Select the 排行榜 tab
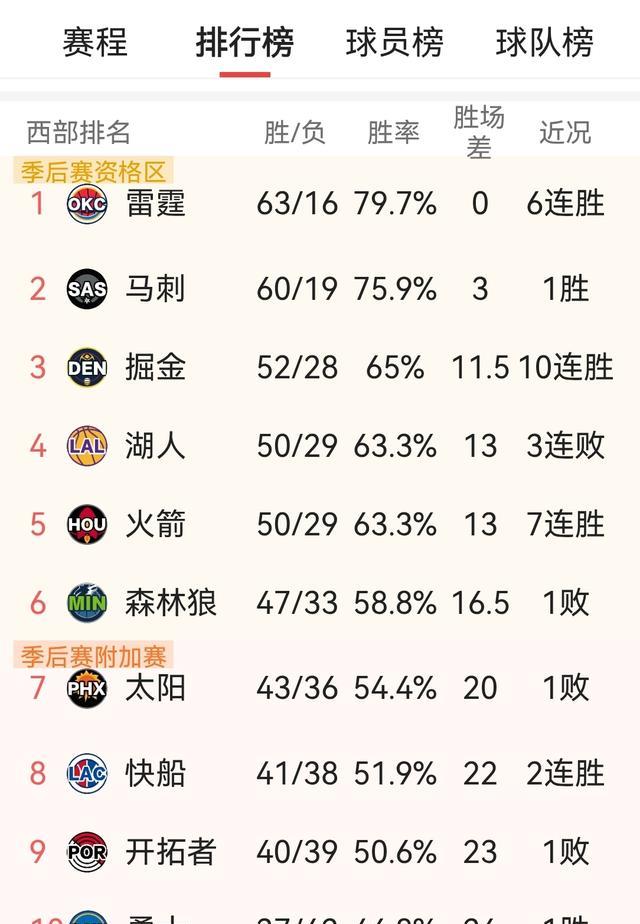 [x=245, y=43]
